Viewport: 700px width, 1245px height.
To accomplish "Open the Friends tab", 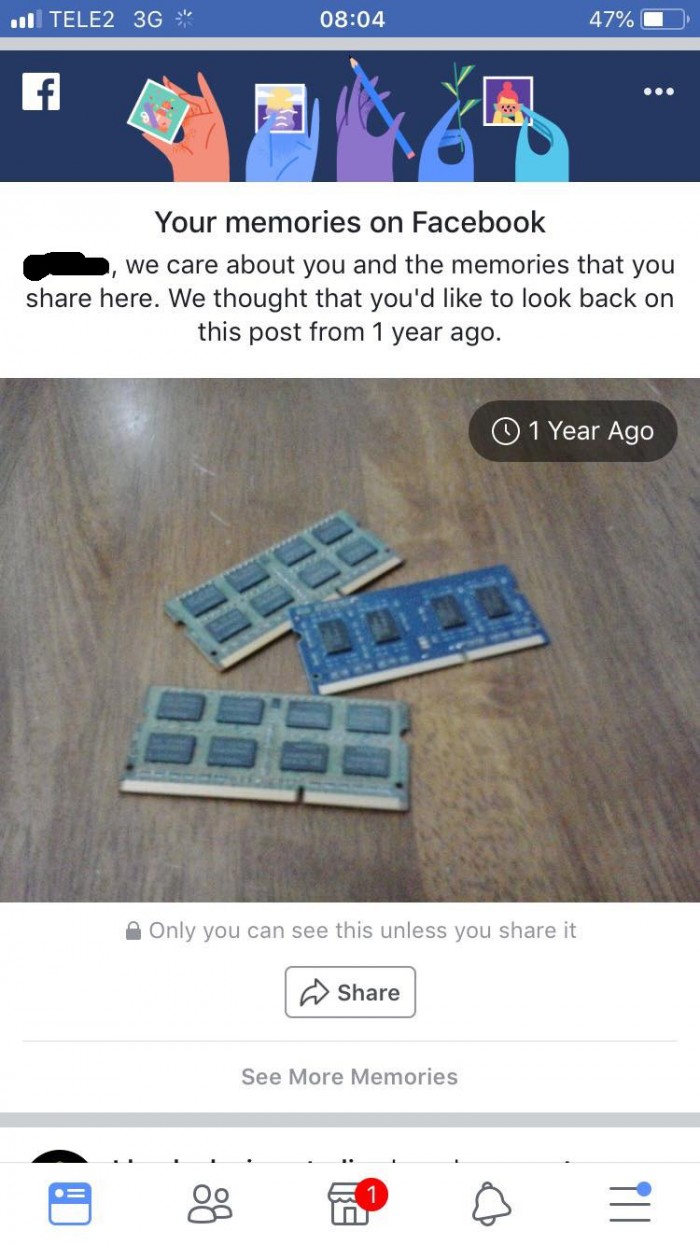I will point(210,1203).
